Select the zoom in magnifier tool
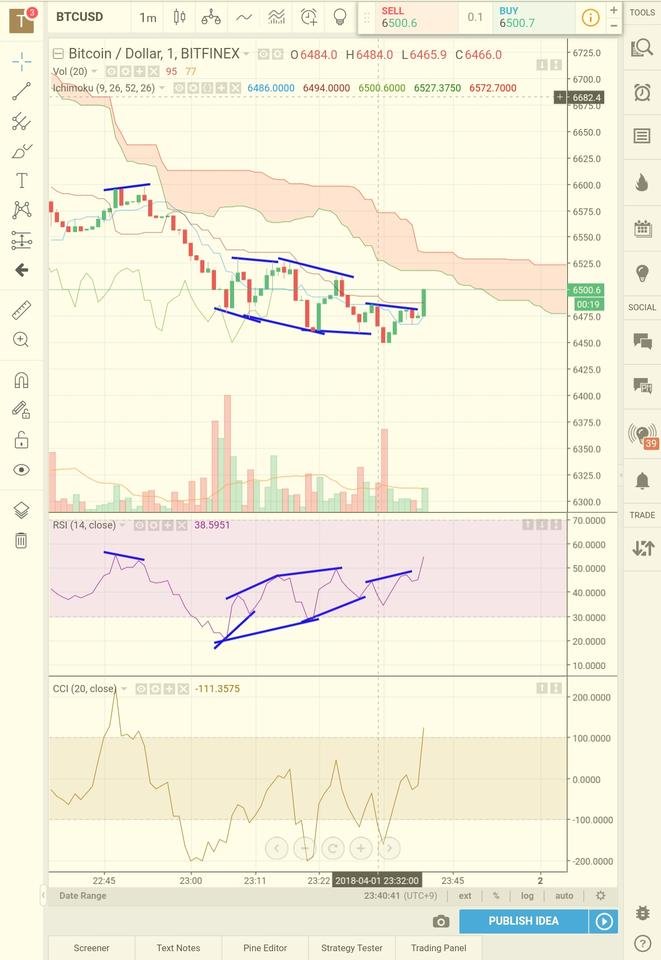661x960 pixels. click(x=21, y=340)
